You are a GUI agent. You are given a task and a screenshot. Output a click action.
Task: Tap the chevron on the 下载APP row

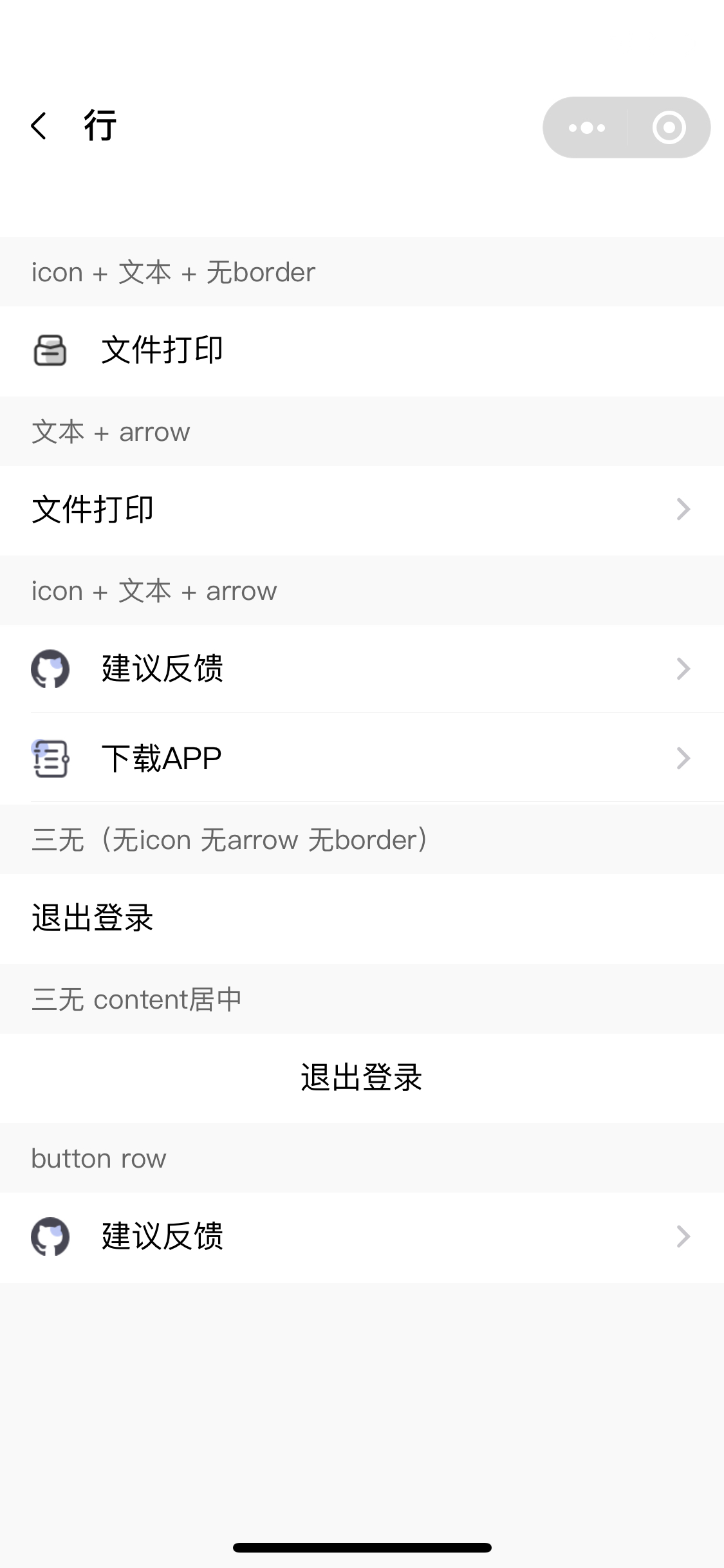click(x=683, y=758)
